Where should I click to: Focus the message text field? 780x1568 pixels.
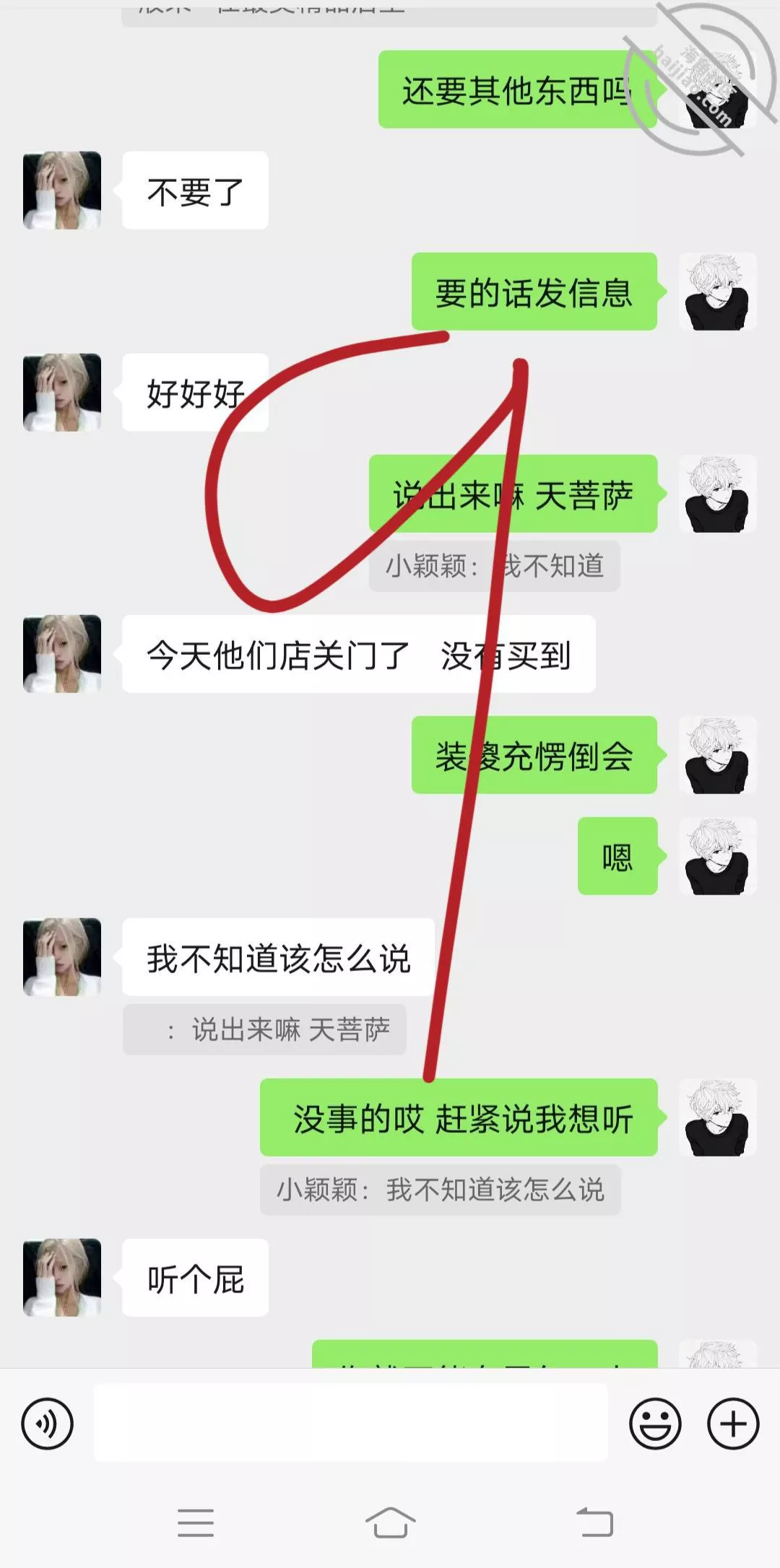(350, 1423)
